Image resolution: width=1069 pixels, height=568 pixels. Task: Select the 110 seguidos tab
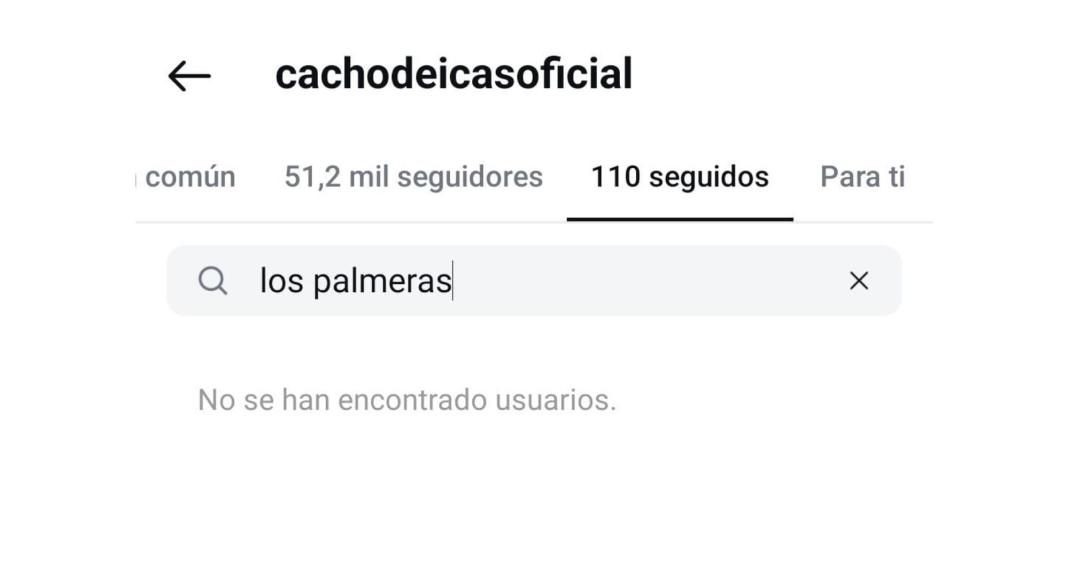[679, 177]
